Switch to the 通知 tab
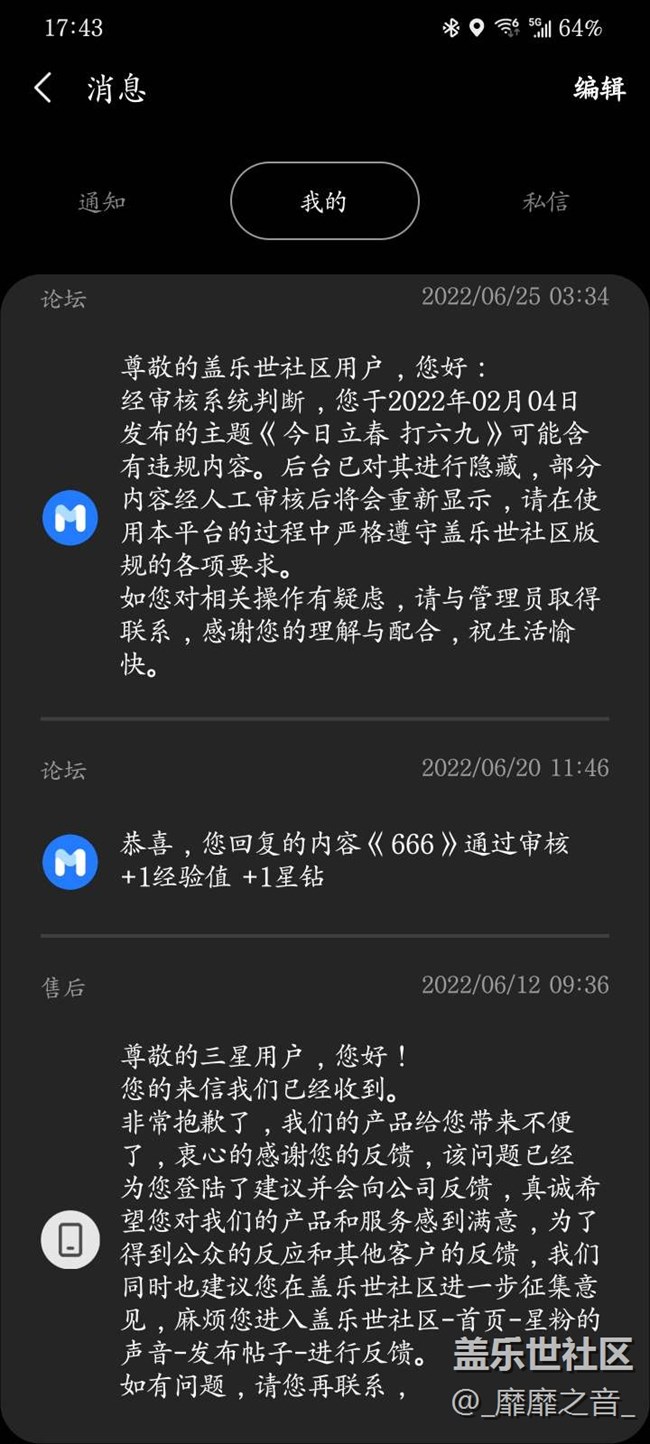 (102, 201)
